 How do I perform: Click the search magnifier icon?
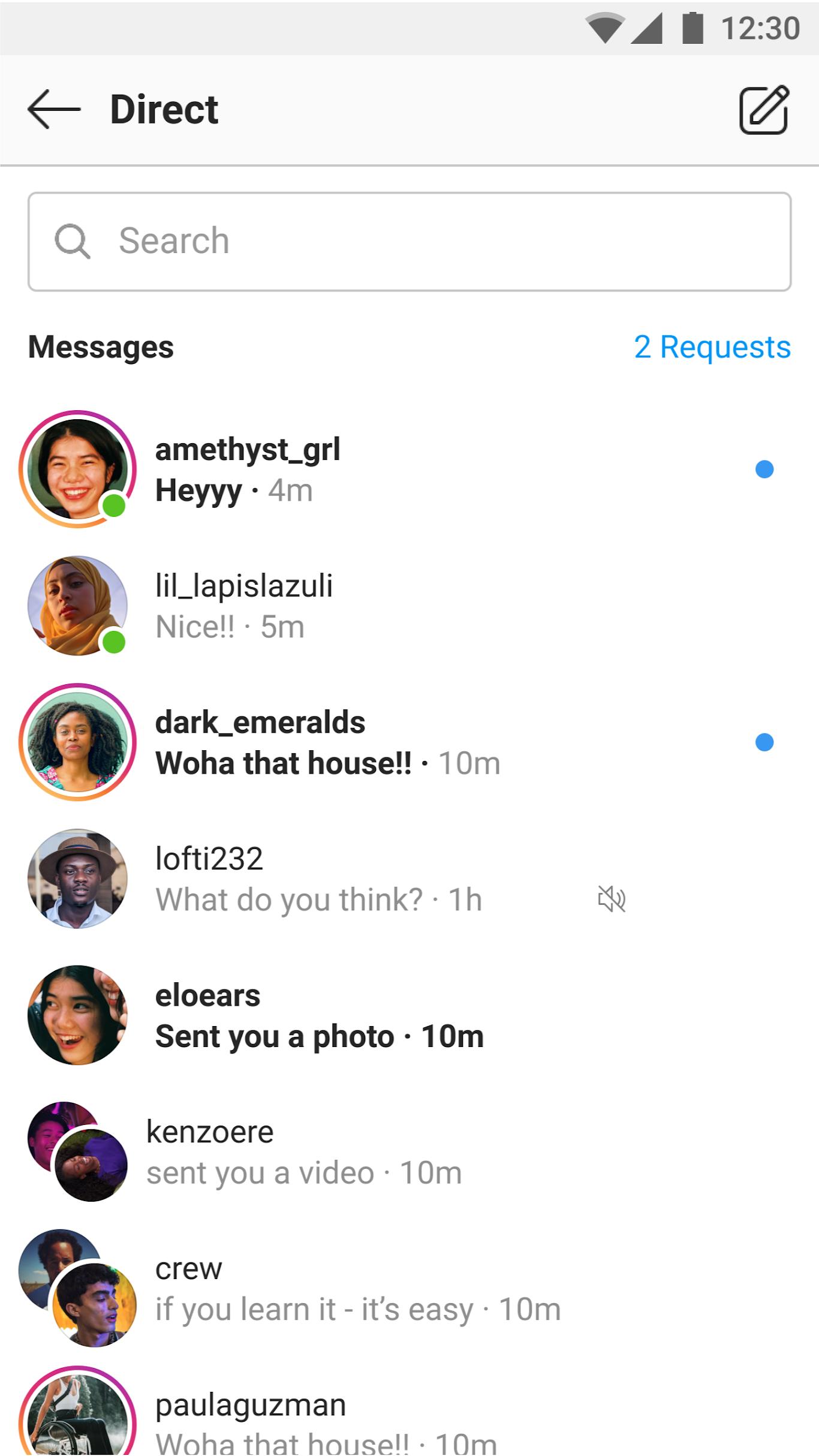click(x=74, y=240)
